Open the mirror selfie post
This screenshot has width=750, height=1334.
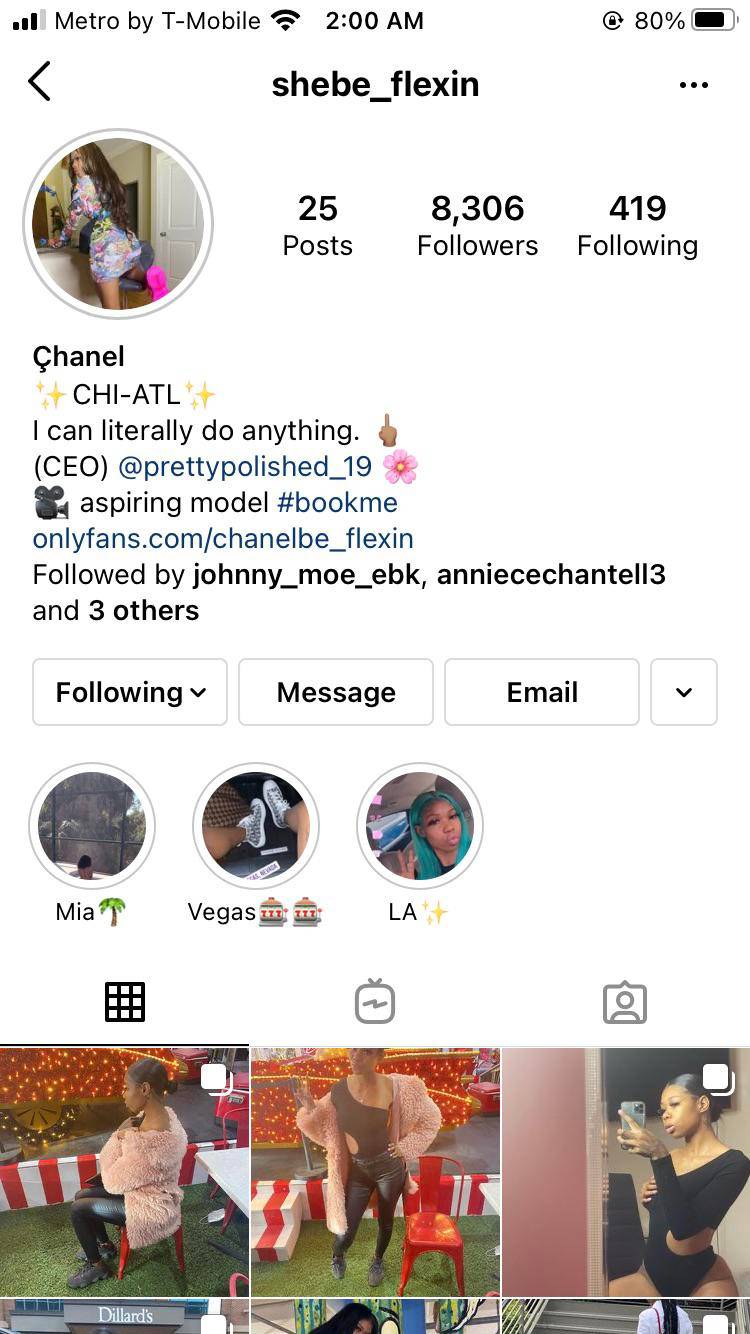pyautogui.click(x=626, y=1172)
